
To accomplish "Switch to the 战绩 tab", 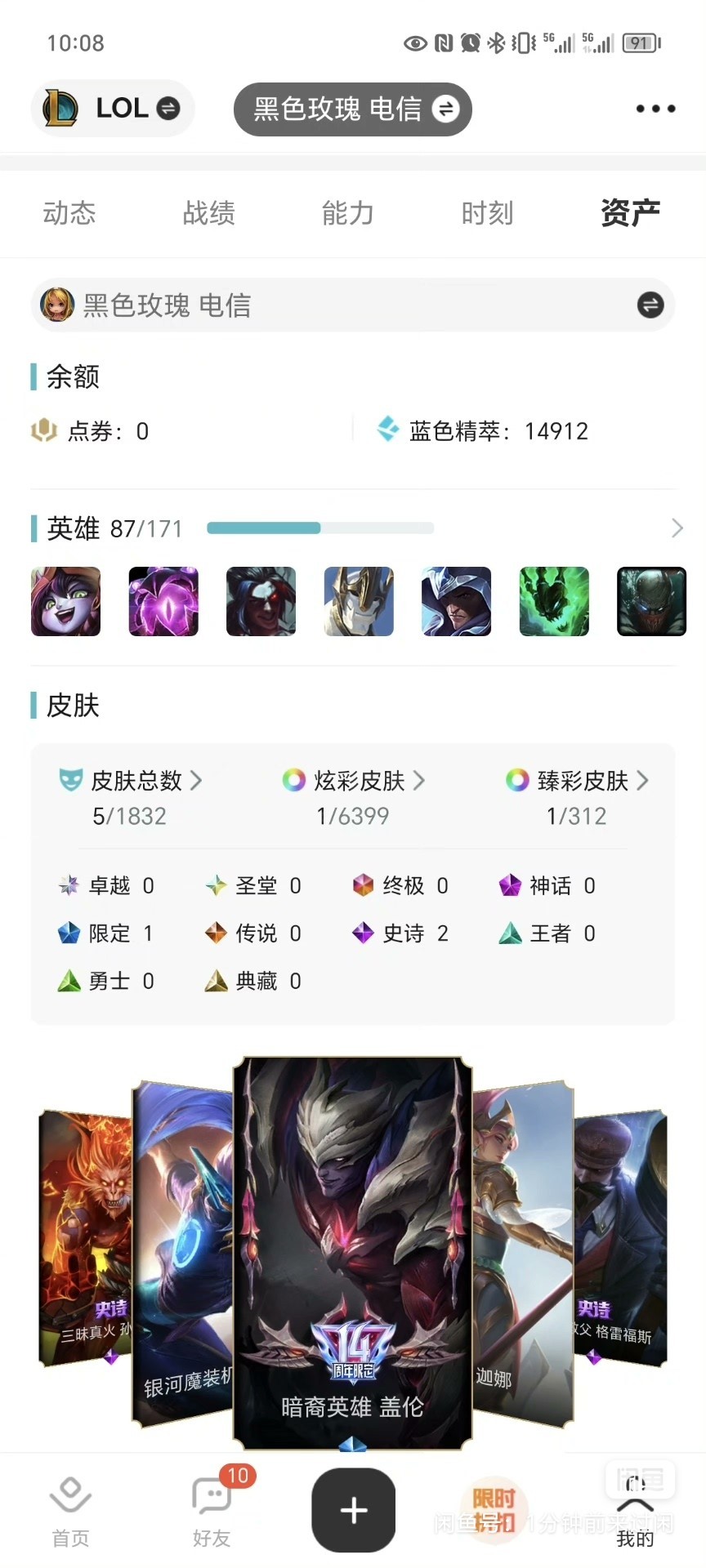I will click(x=209, y=213).
